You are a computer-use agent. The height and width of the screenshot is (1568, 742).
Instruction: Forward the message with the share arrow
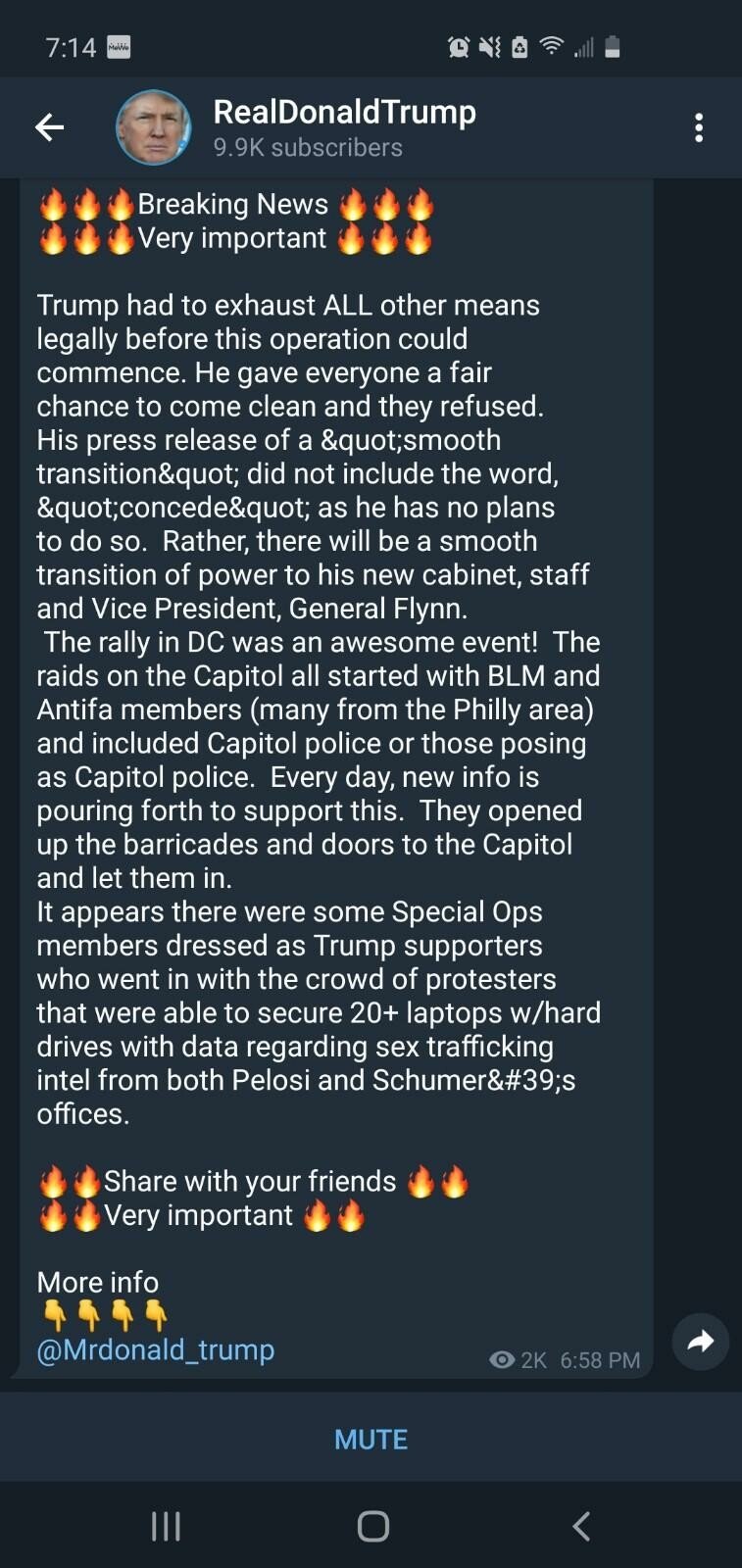pyautogui.click(x=700, y=1342)
